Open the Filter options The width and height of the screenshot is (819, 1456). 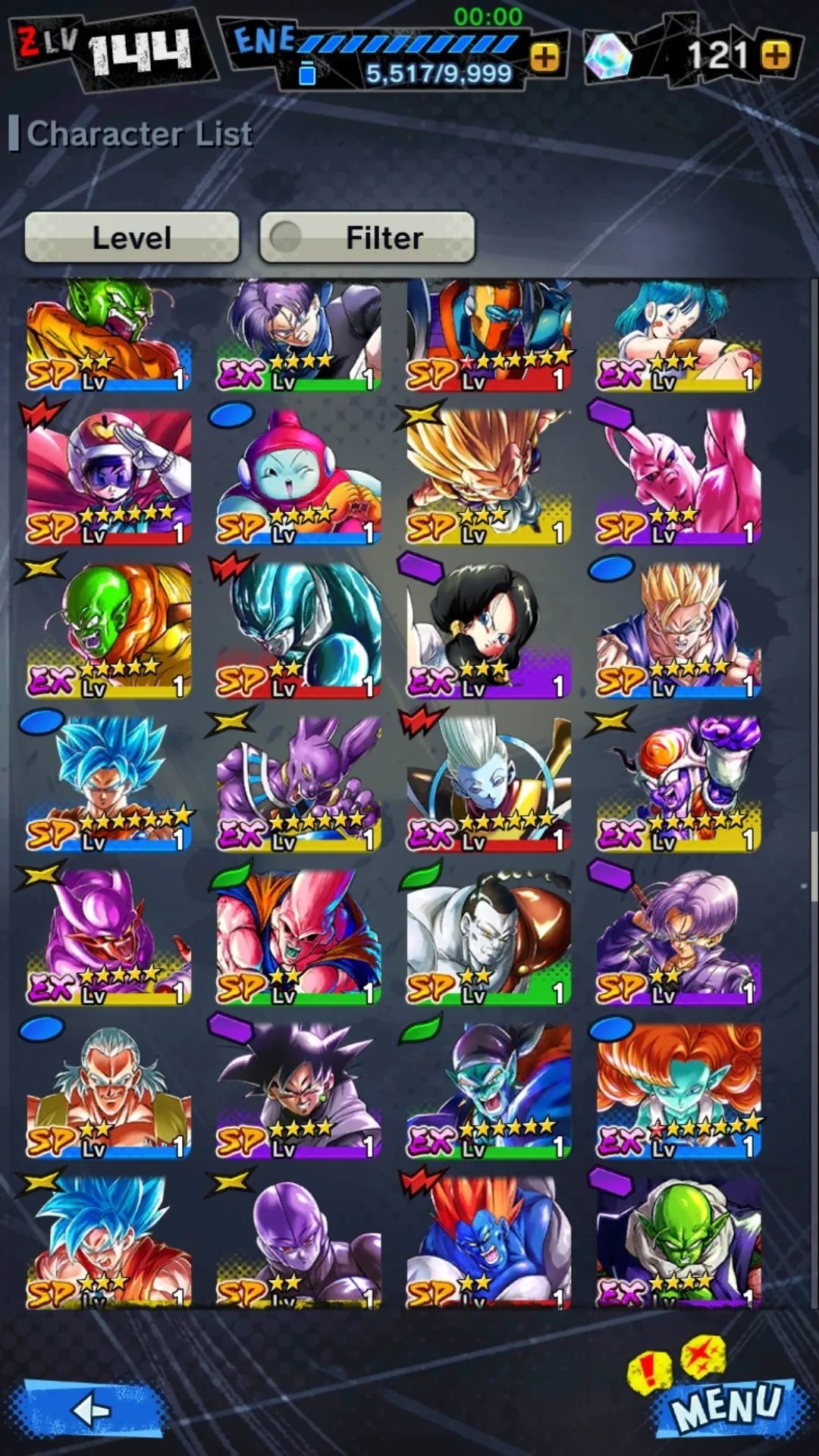[368, 238]
